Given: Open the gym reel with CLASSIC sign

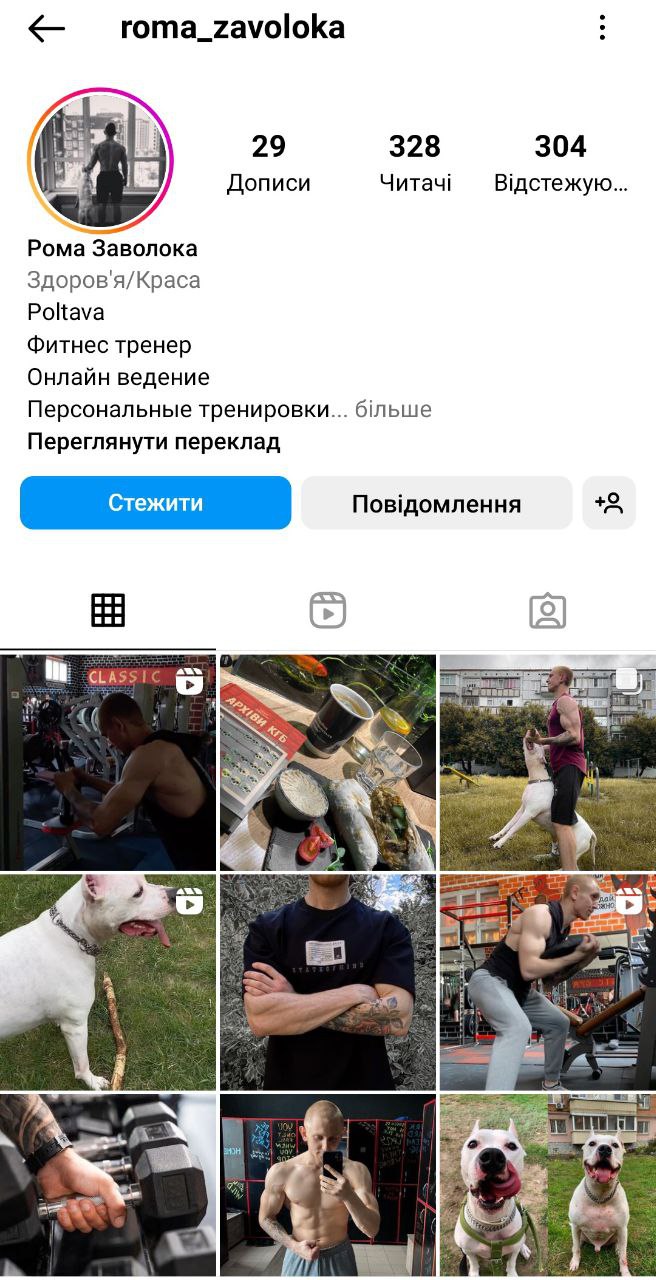Looking at the screenshot, I should click(108, 762).
